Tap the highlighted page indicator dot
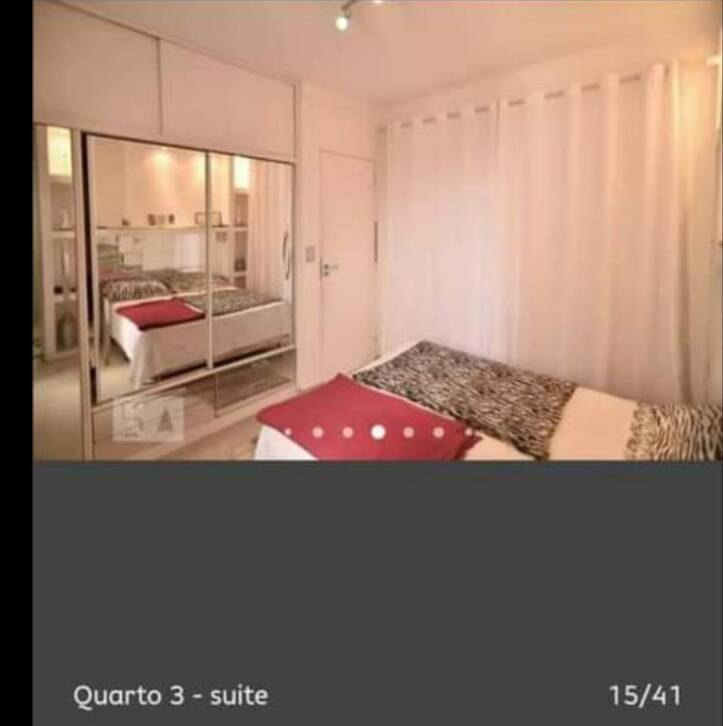723x726 pixels. pyautogui.click(x=378, y=432)
